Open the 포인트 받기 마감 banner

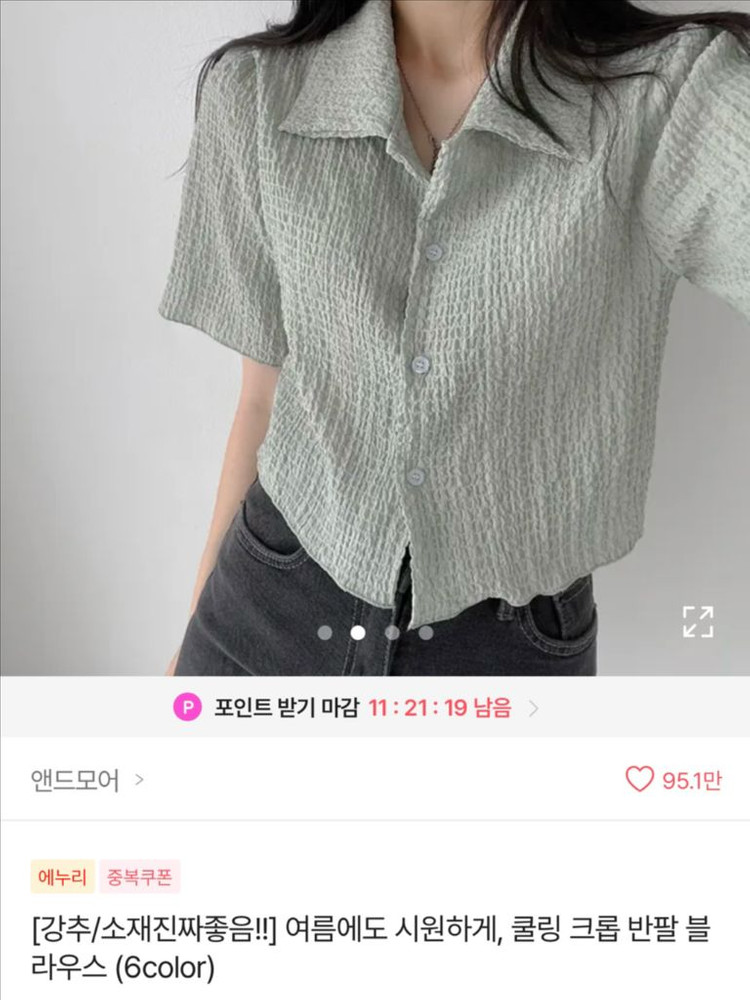[x=360, y=708]
